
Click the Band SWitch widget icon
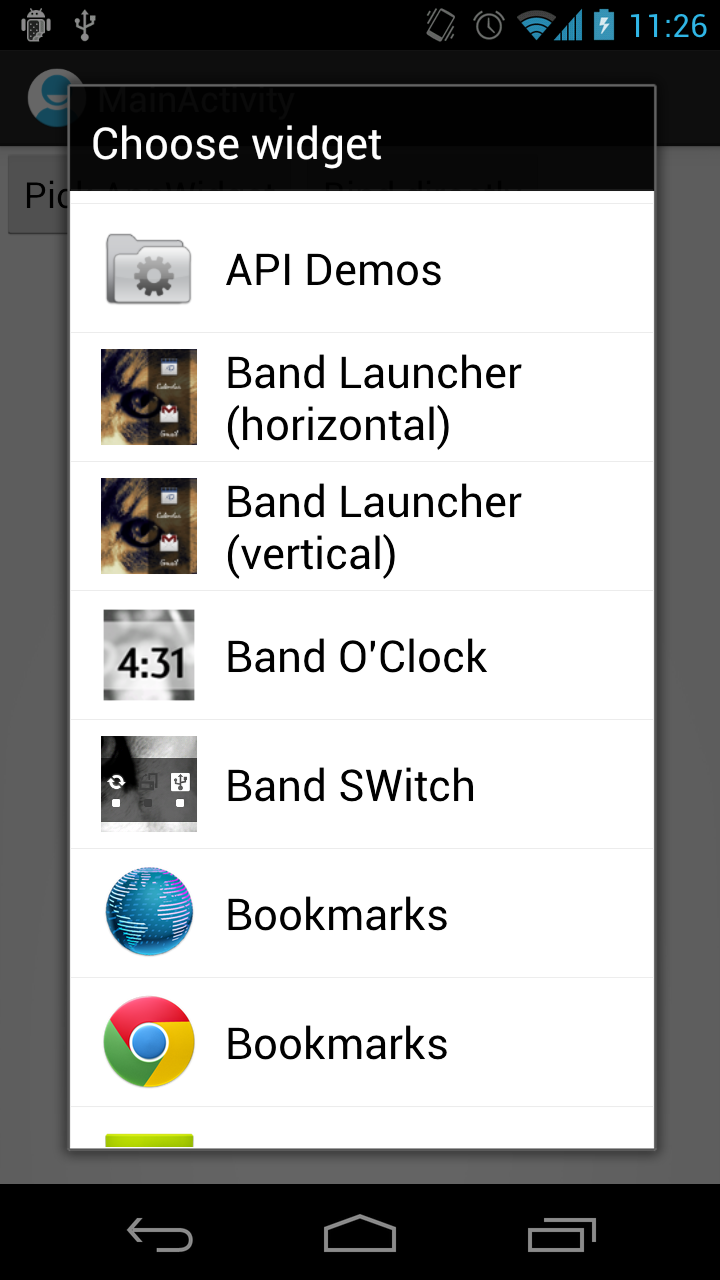pos(148,783)
